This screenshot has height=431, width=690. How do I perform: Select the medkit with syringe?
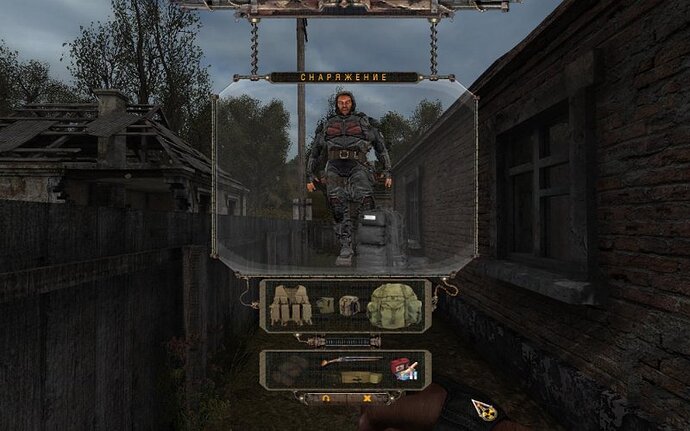pos(403,369)
